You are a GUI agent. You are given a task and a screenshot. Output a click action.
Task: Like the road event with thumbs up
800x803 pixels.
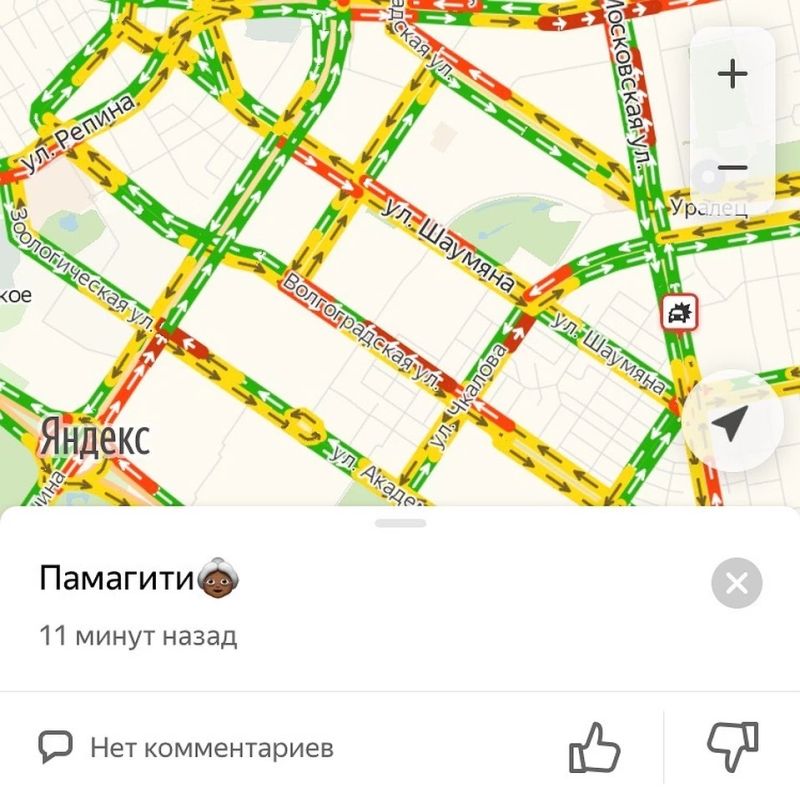(594, 747)
